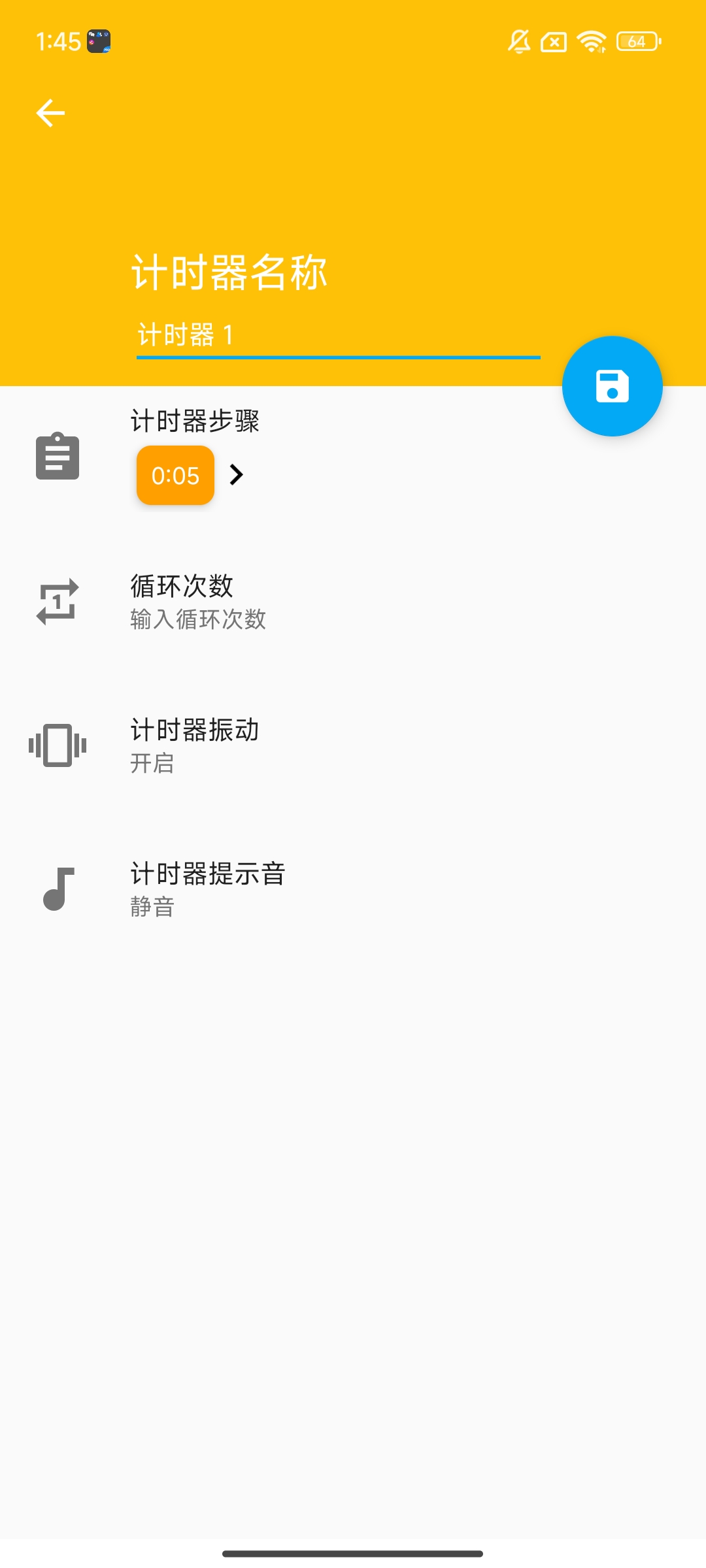
Task: Tap the arrow next to 0:05 step
Action: 237,475
